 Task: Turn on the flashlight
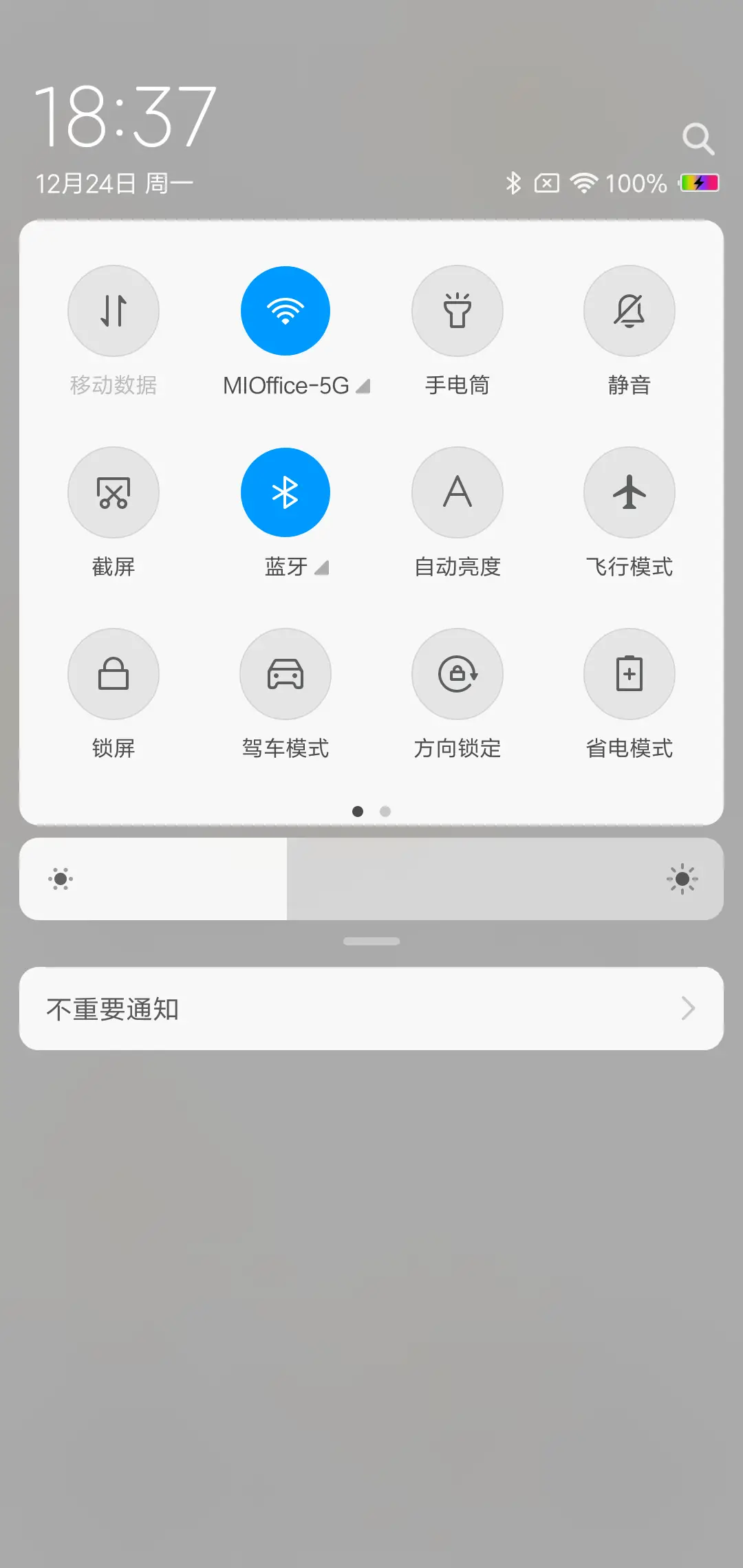pyautogui.click(x=457, y=311)
